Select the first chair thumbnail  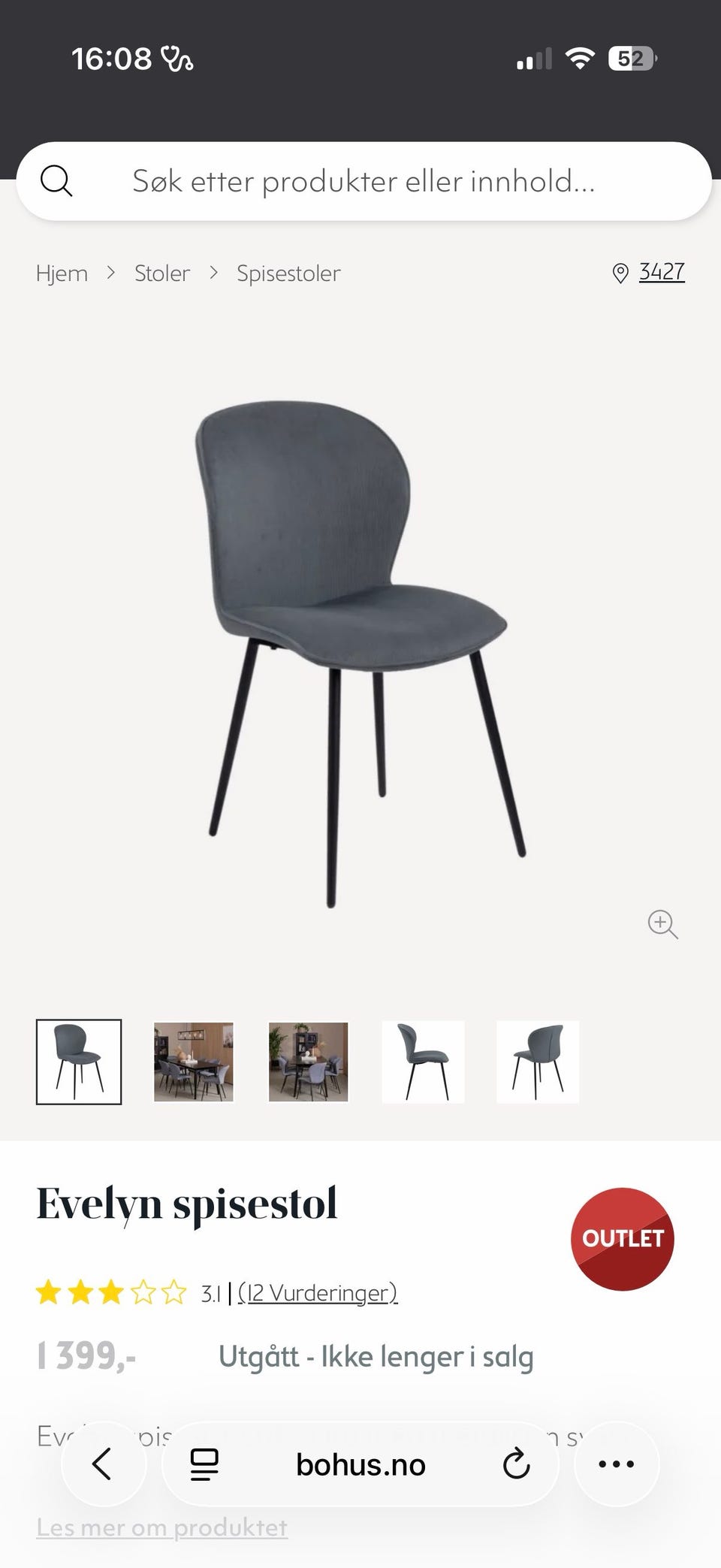click(x=79, y=1062)
